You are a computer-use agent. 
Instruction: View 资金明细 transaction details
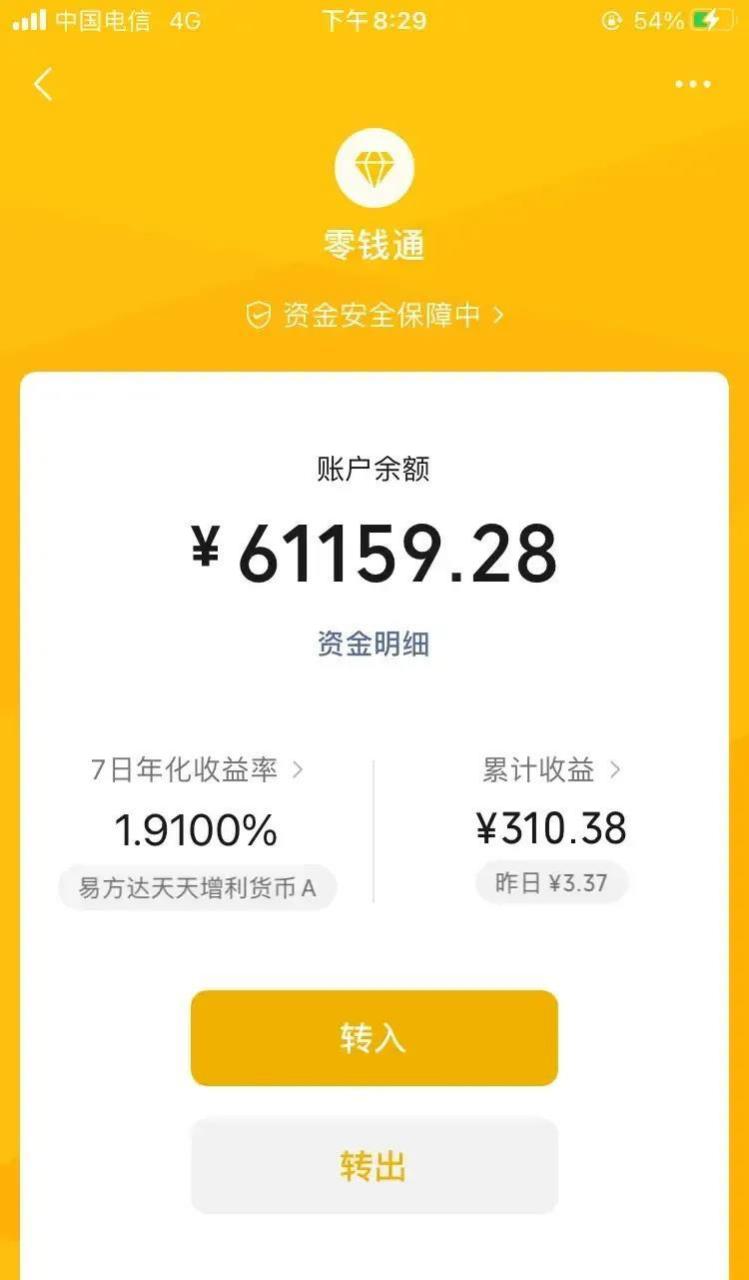(x=374, y=644)
